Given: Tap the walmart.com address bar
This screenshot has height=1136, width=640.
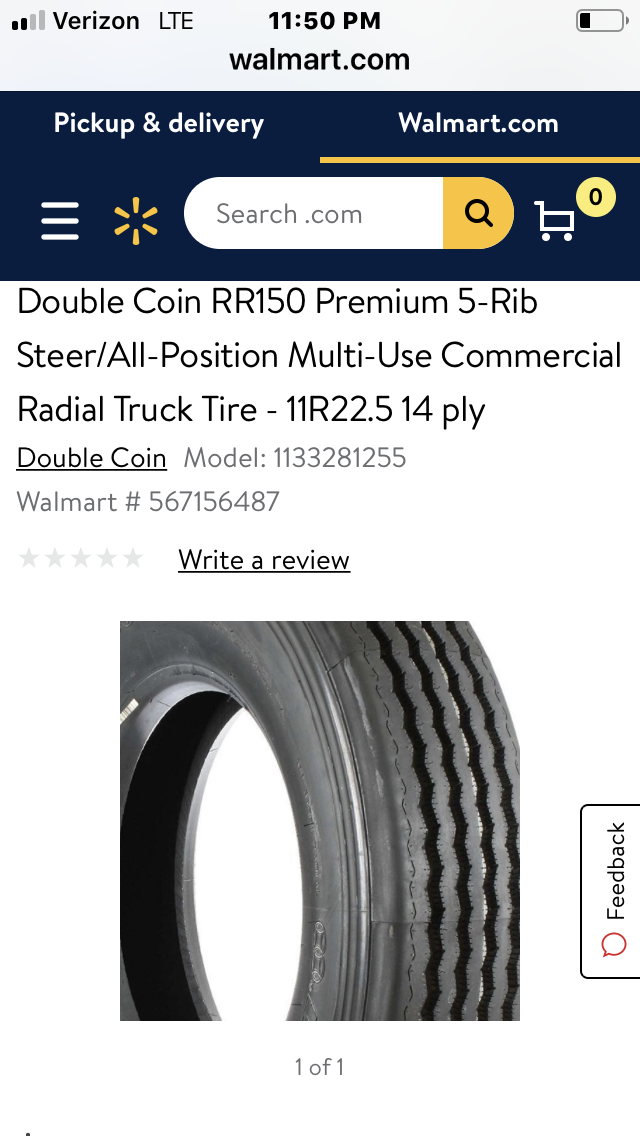Looking at the screenshot, I should (x=320, y=59).
